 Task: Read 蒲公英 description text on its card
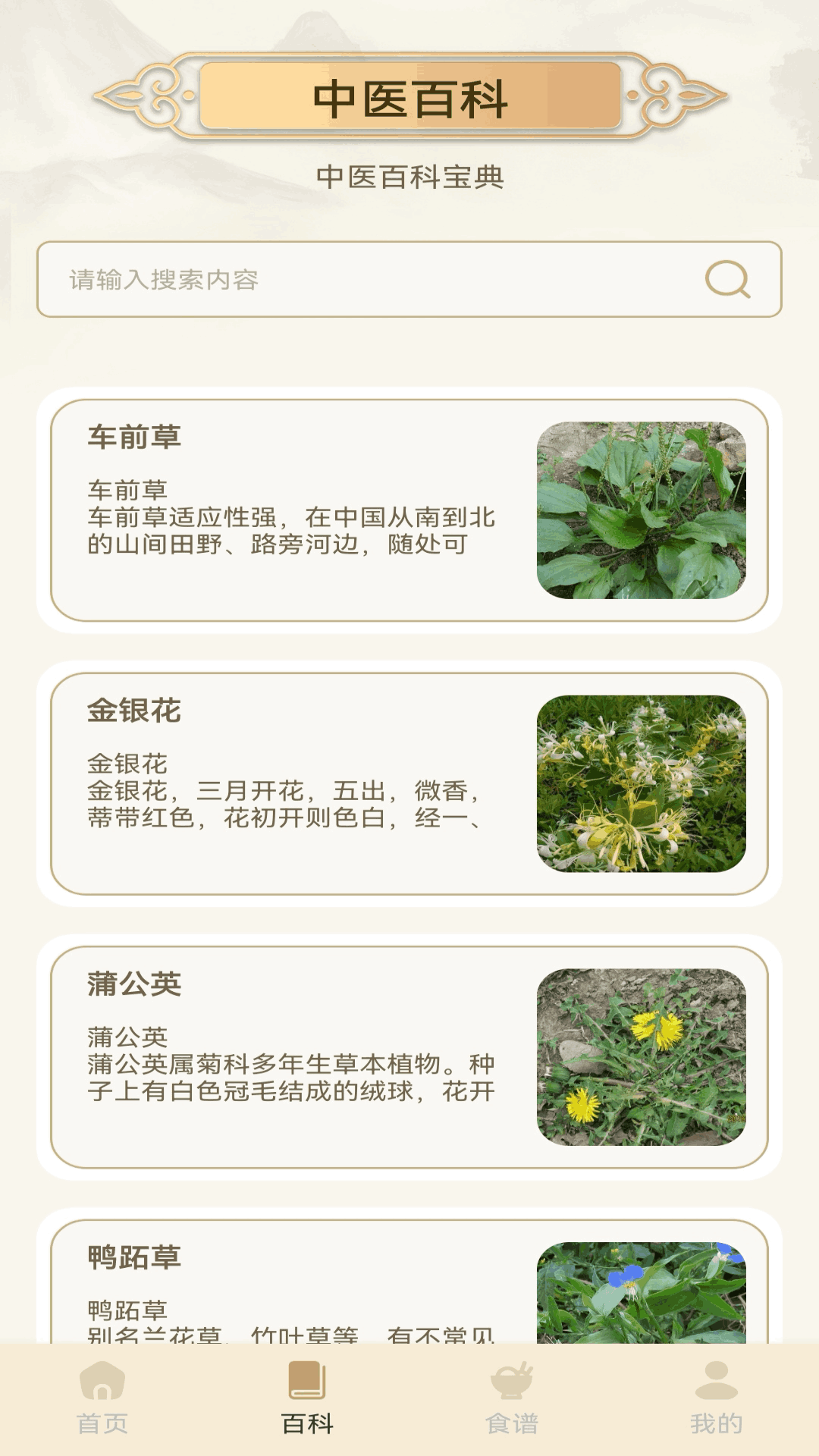pos(288,1069)
